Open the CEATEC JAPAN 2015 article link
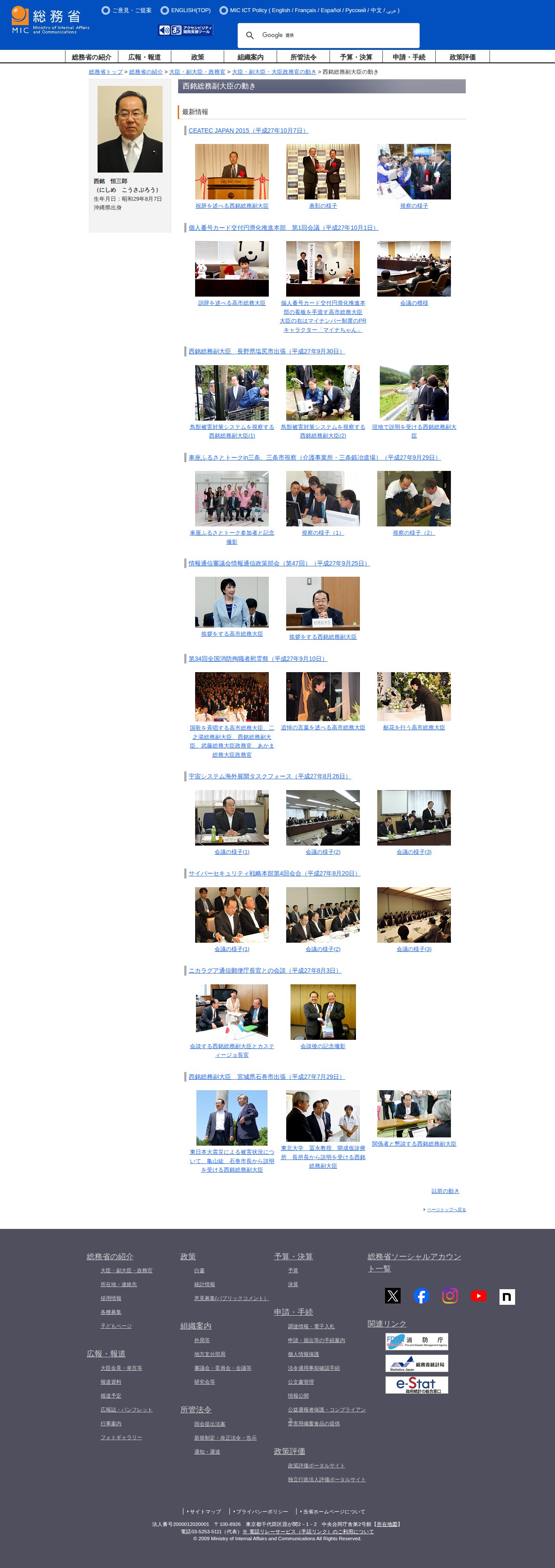This screenshot has height=1568, width=555. [248, 131]
